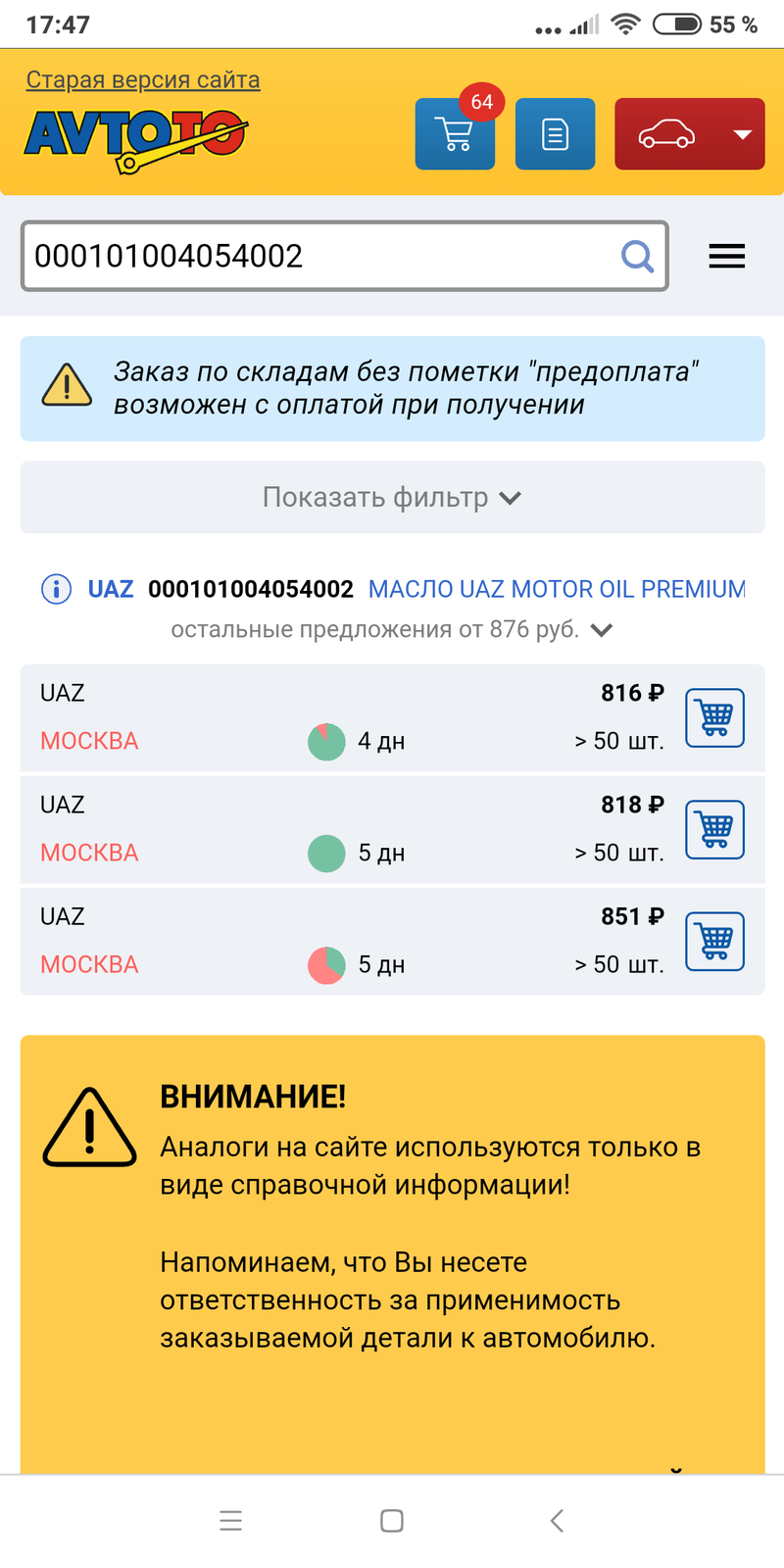Add the 816 ₽ offer to cart
The height and width of the screenshot is (1568, 784).
(714, 717)
